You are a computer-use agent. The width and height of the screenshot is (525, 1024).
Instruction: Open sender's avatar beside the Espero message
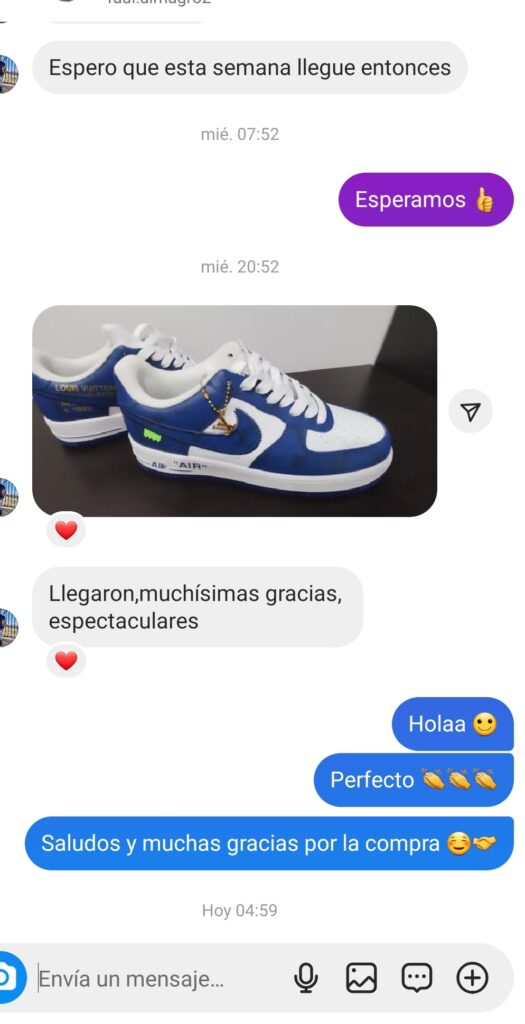(x=8, y=74)
